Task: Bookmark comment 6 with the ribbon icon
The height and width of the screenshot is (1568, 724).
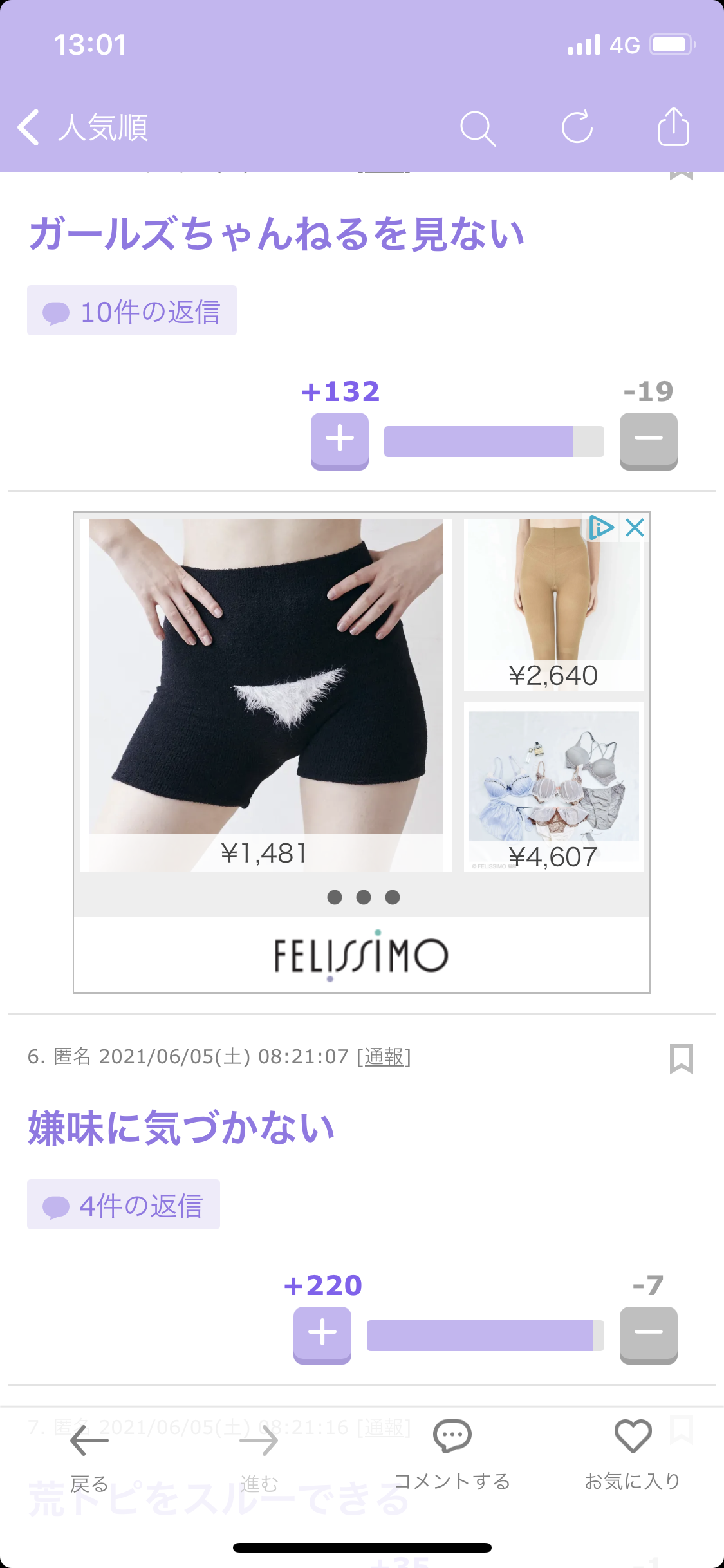Action: (681, 1061)
